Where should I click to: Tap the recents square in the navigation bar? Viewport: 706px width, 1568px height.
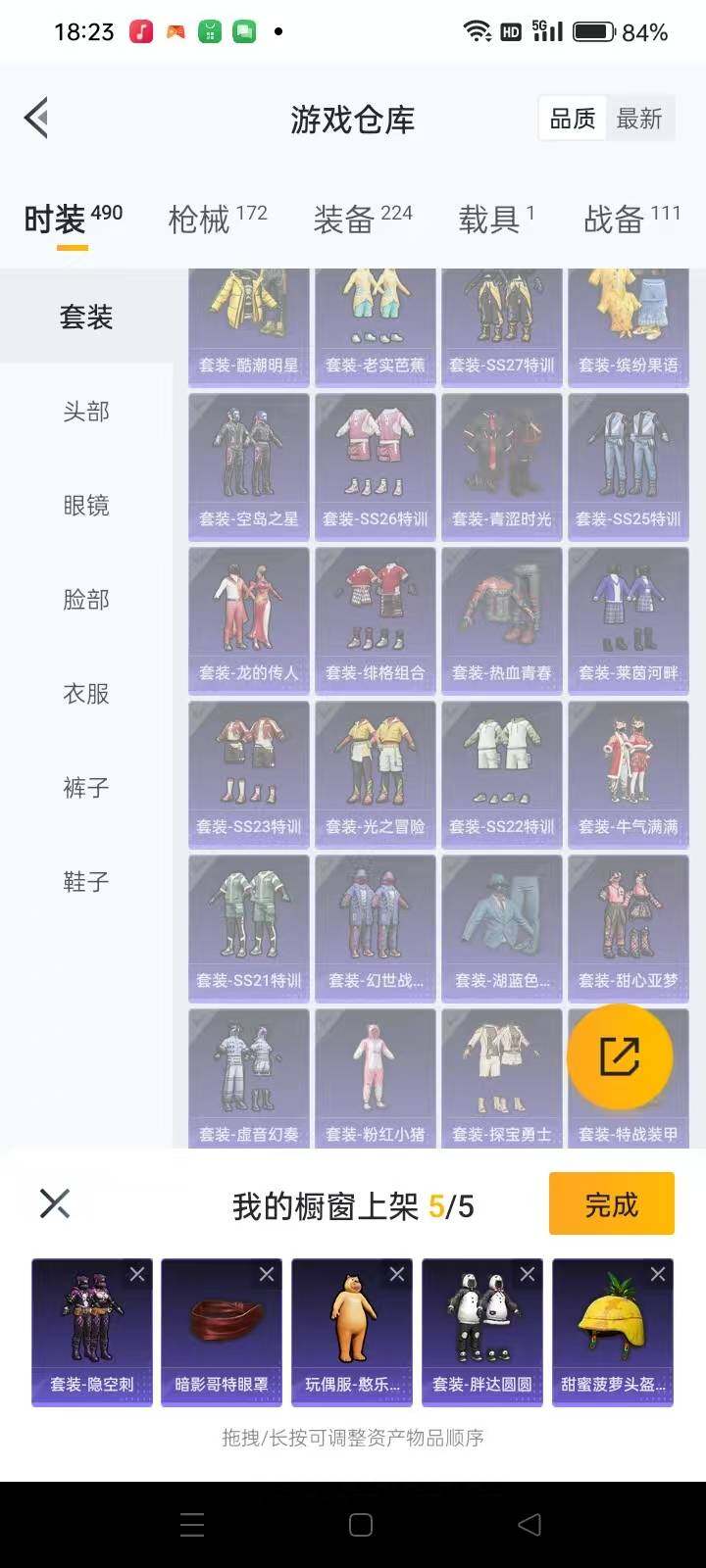192,1524
